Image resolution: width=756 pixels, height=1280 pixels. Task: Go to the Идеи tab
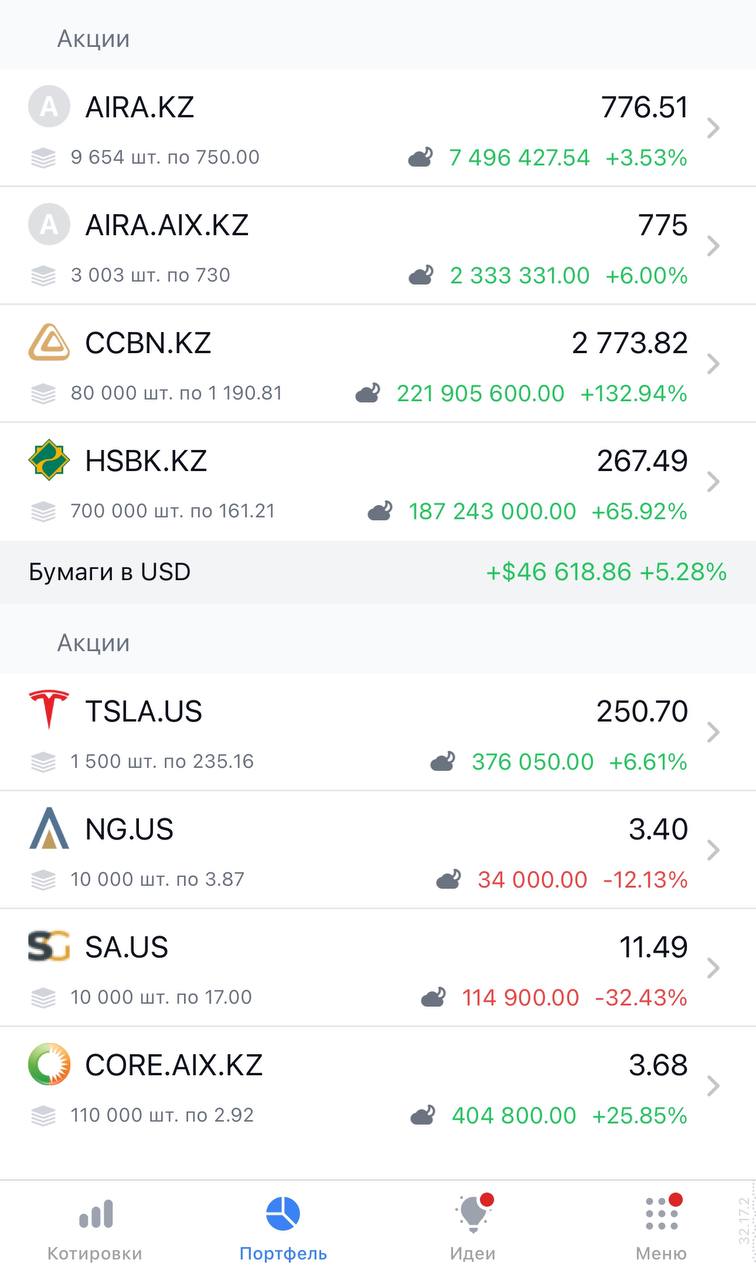tap(472, 1231)
